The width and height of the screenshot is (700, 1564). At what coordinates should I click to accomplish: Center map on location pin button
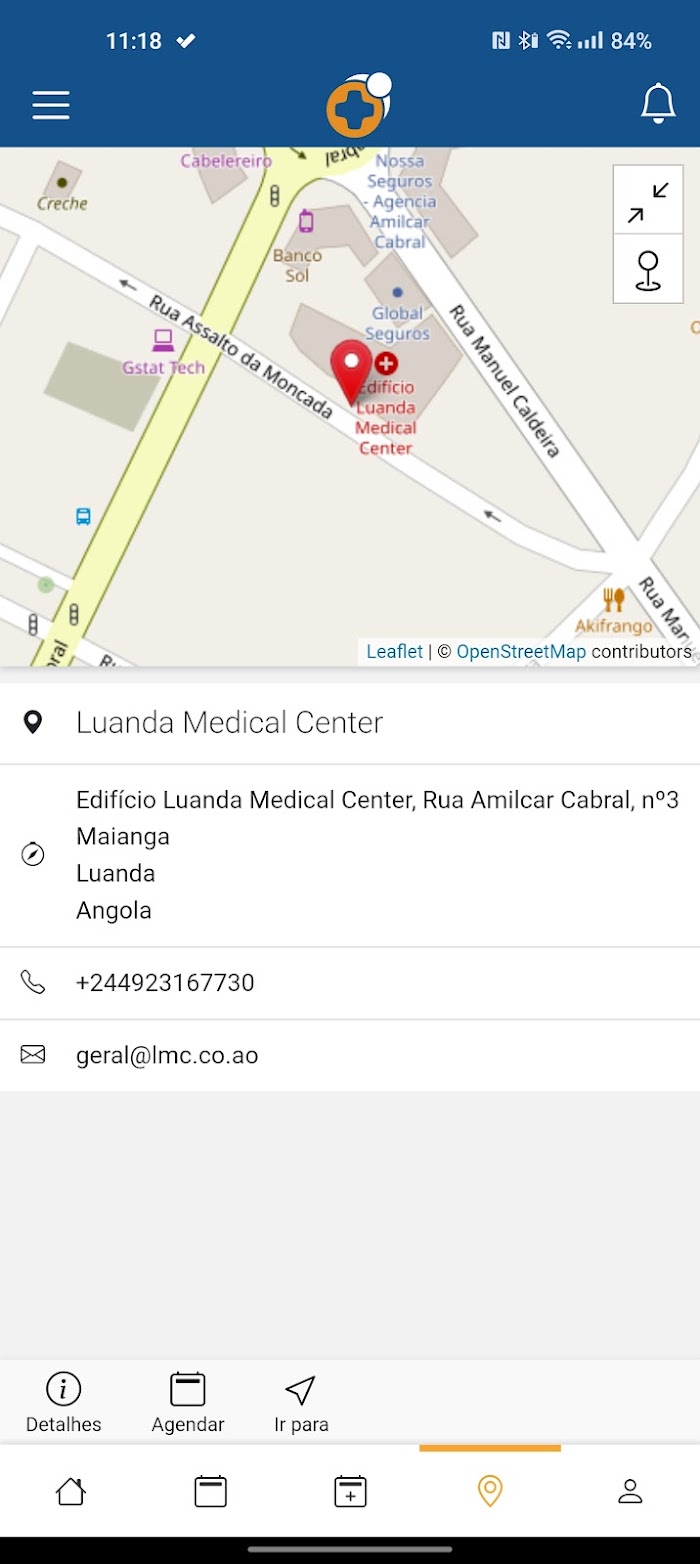point(648,270)
